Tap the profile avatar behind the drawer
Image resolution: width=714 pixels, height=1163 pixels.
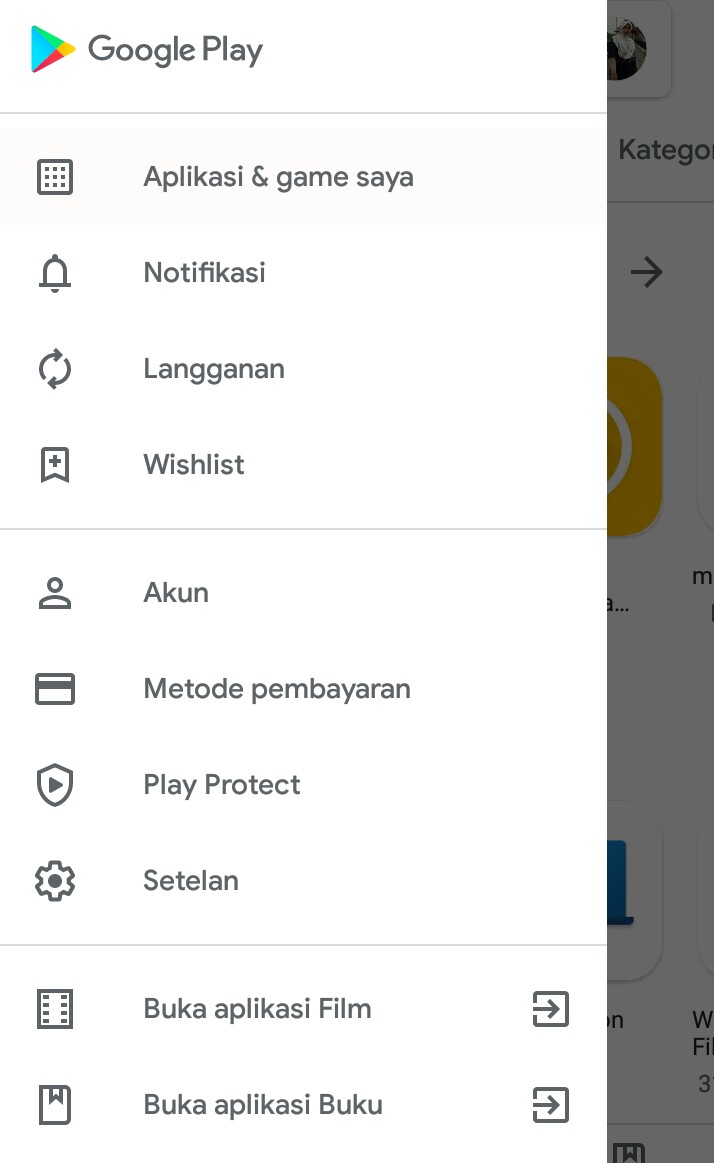(x=628, y=49)
